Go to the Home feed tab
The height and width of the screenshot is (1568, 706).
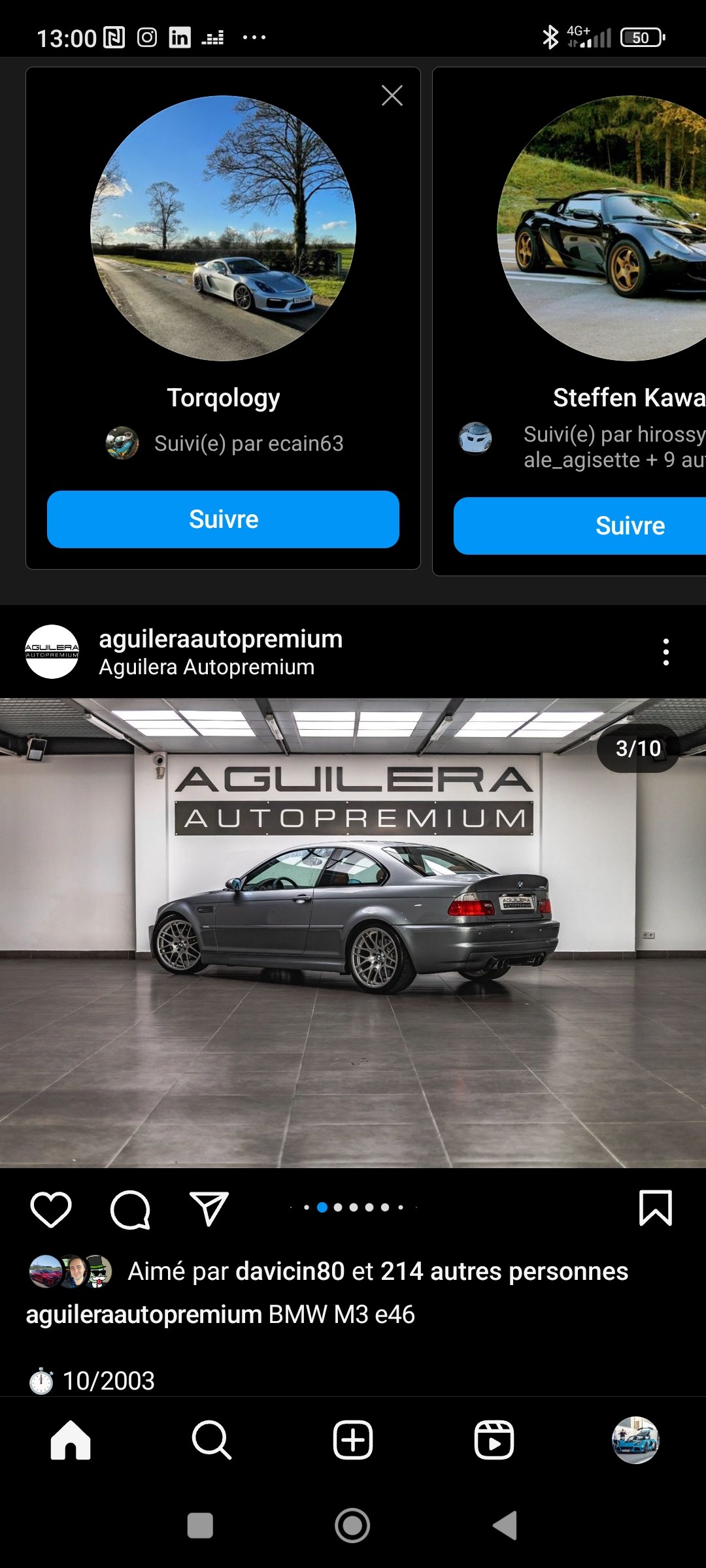tap(71, 1440)
